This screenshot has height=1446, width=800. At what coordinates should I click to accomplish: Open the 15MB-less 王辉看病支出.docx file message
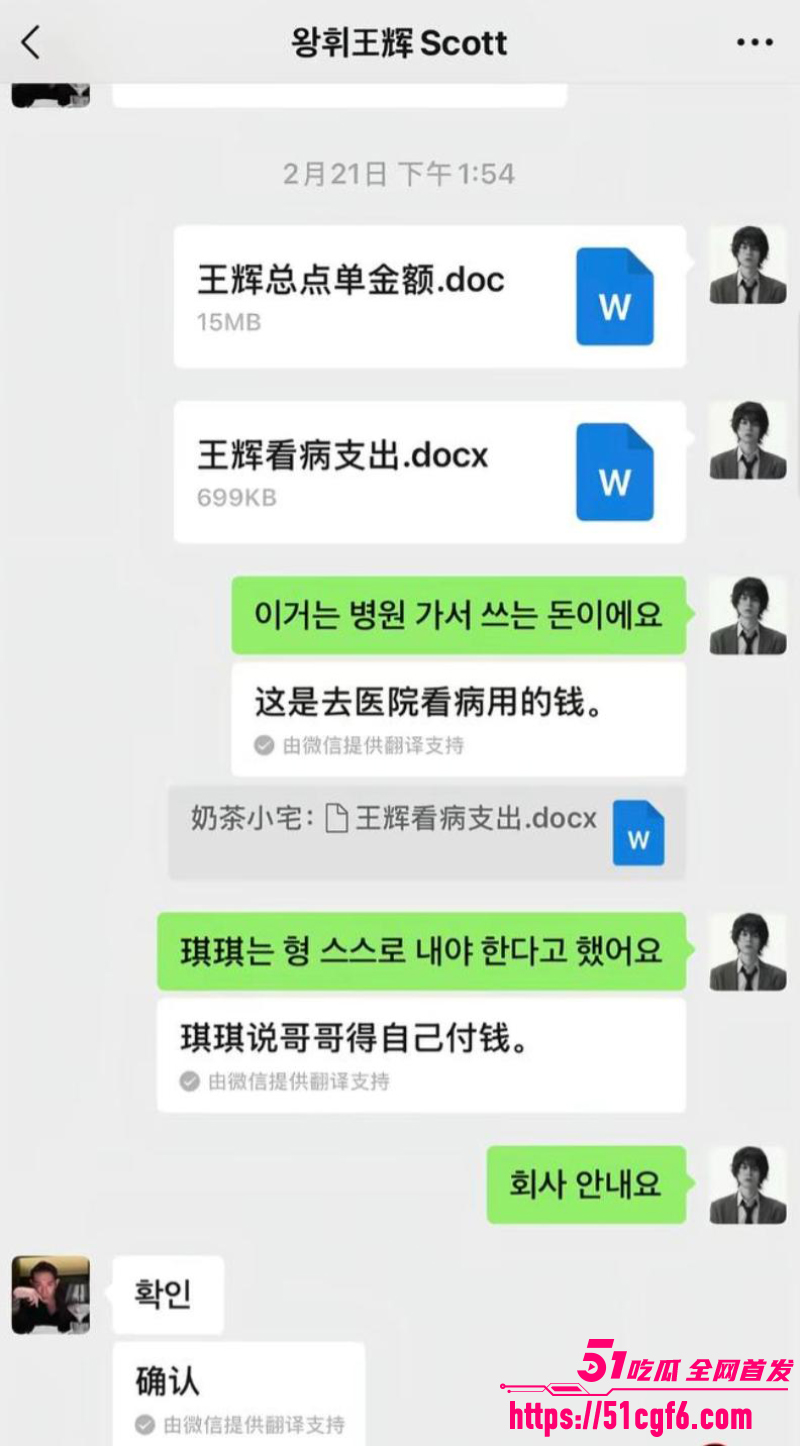(430, 472)
